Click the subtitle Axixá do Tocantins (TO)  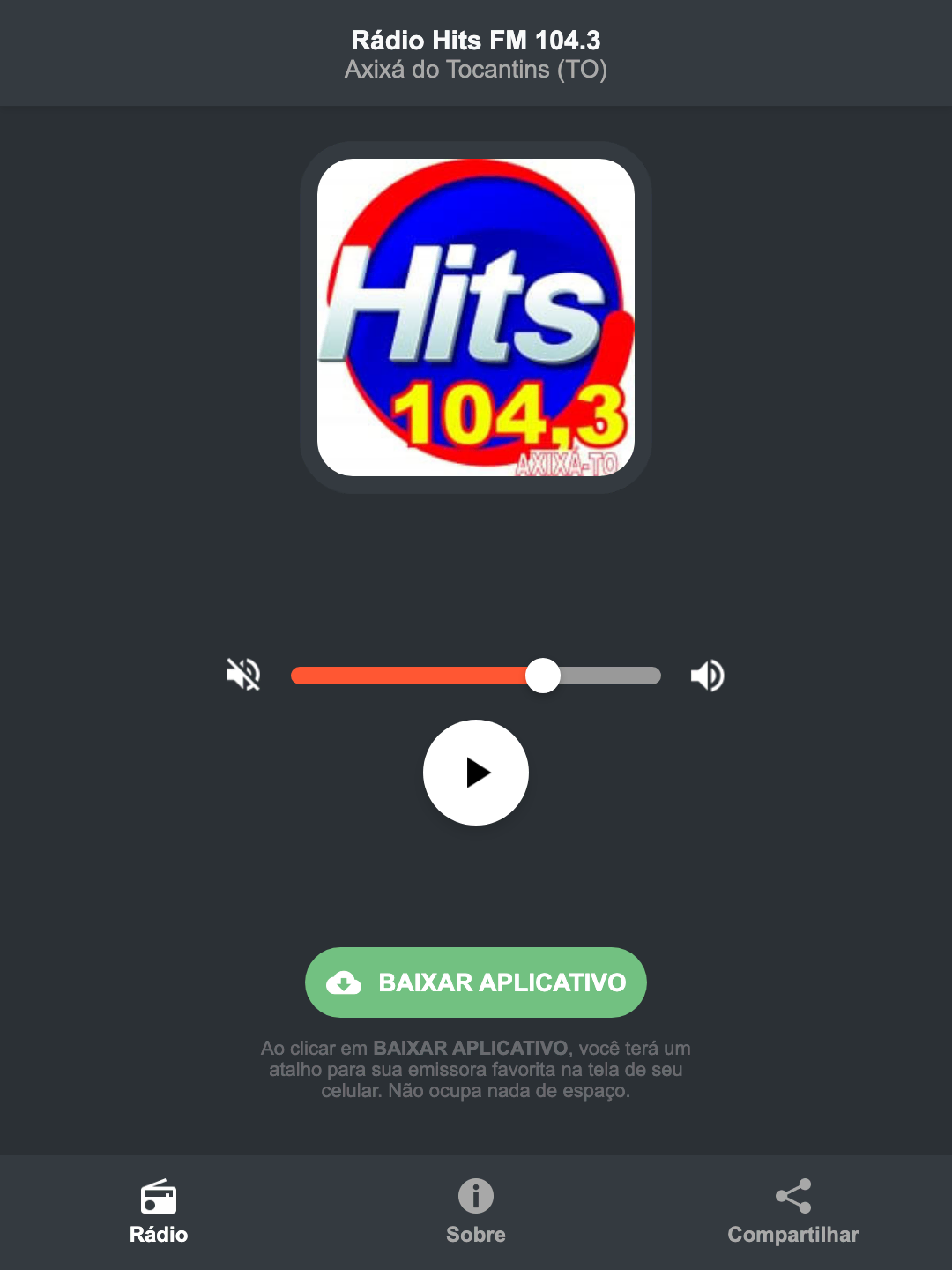(476, 70)
